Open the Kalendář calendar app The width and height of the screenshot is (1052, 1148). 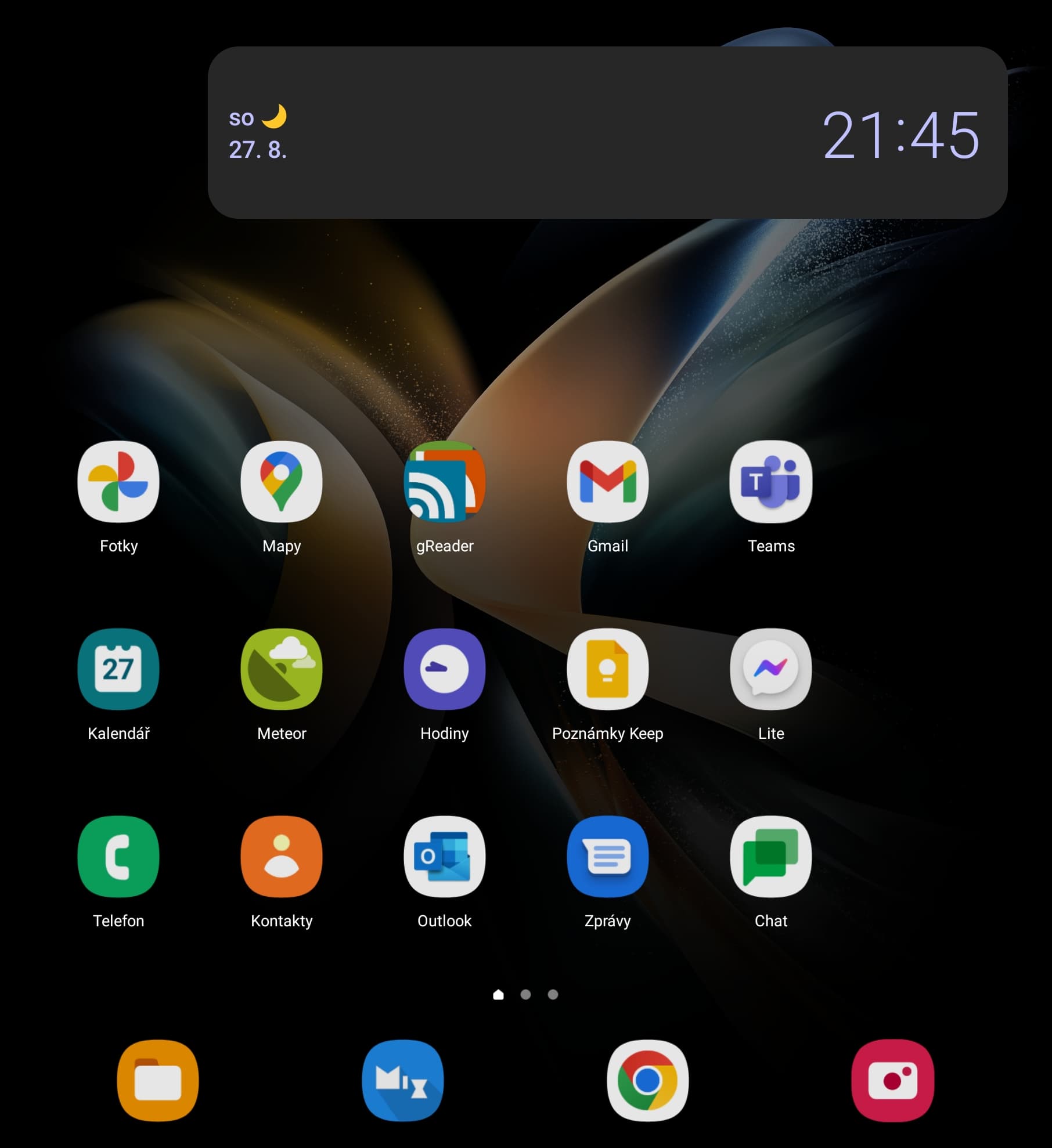(118, 669)
